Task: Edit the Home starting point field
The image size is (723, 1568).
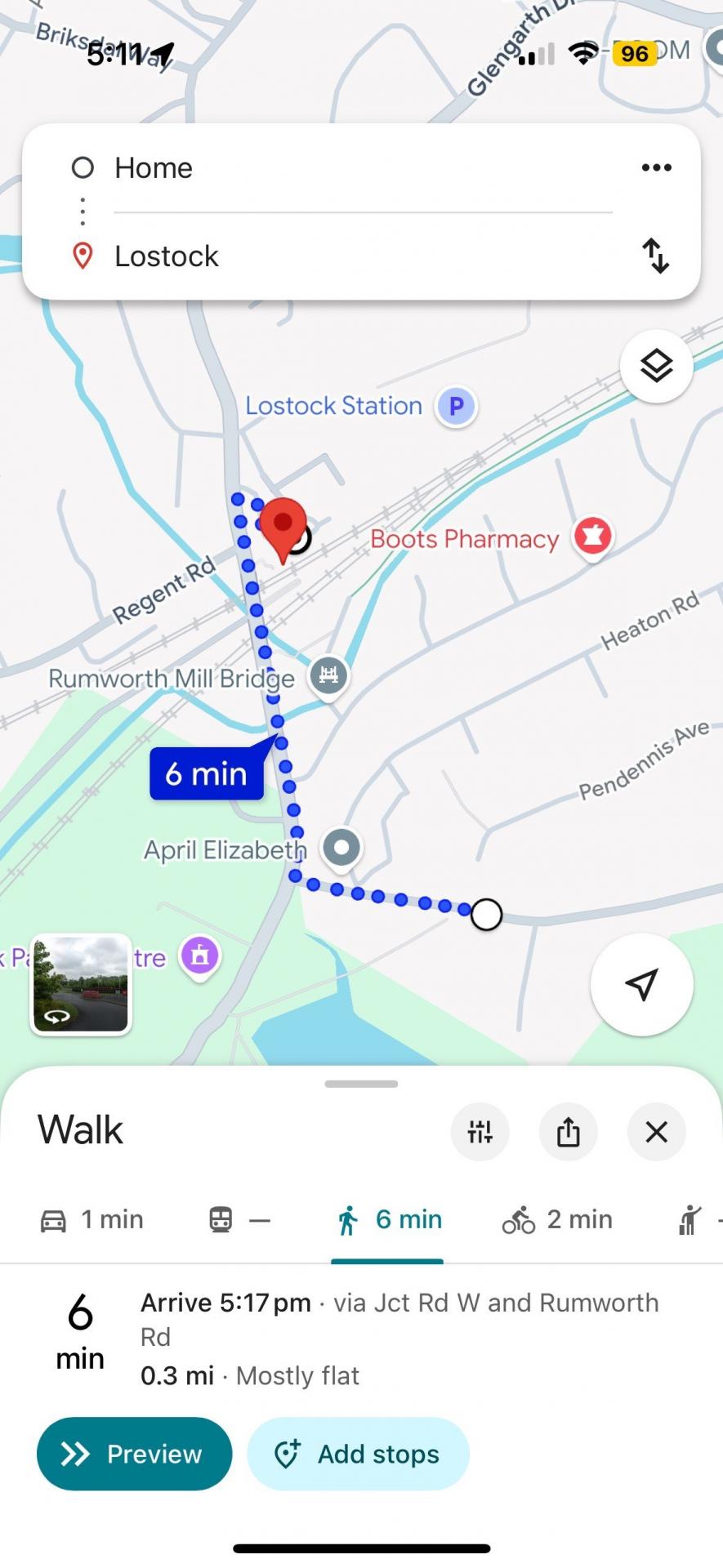Action: 359,168
